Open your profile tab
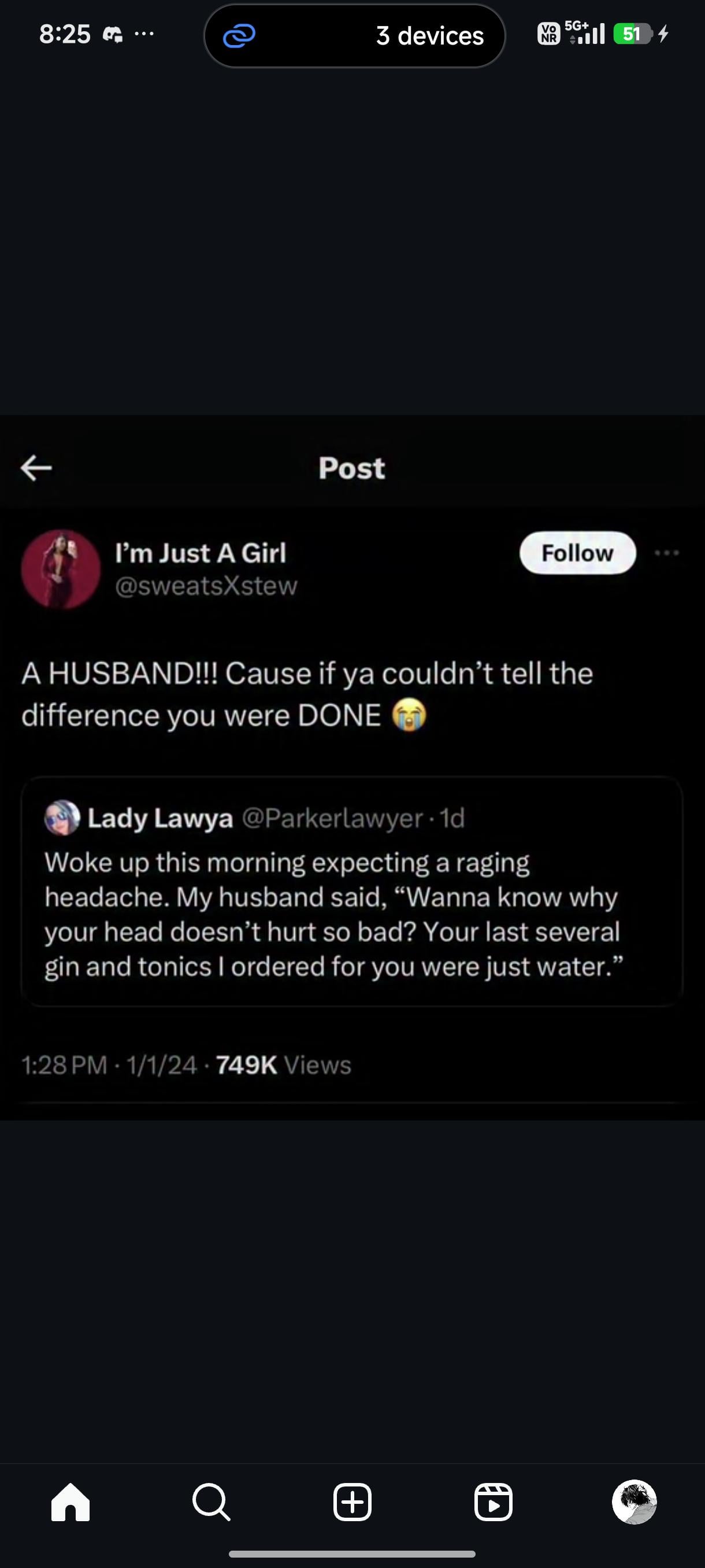This screenshot has width=705, height=1568. [x=634, y=1502]
